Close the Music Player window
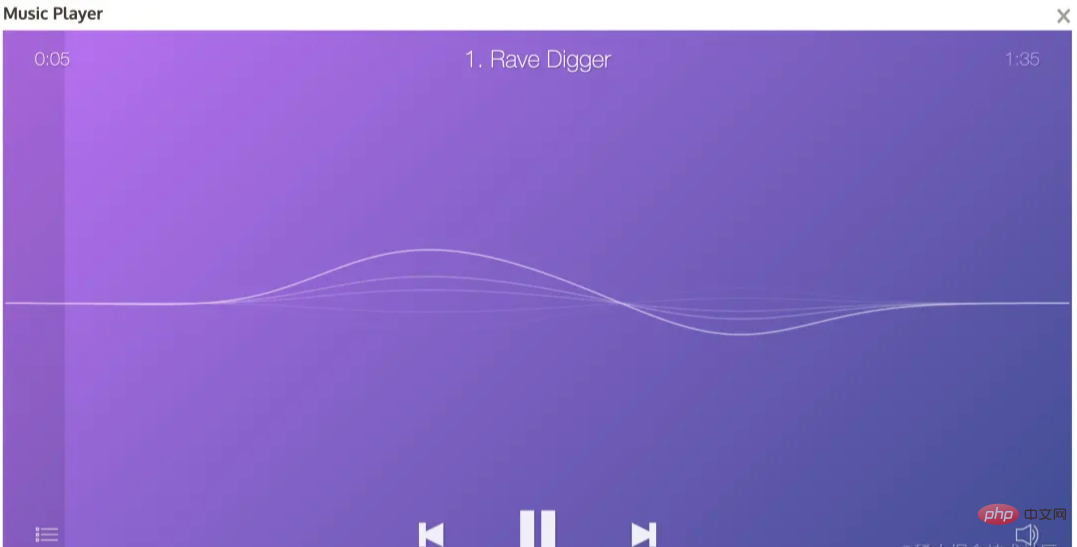This screenshot has width=1077, height=547. (1063, 16)
